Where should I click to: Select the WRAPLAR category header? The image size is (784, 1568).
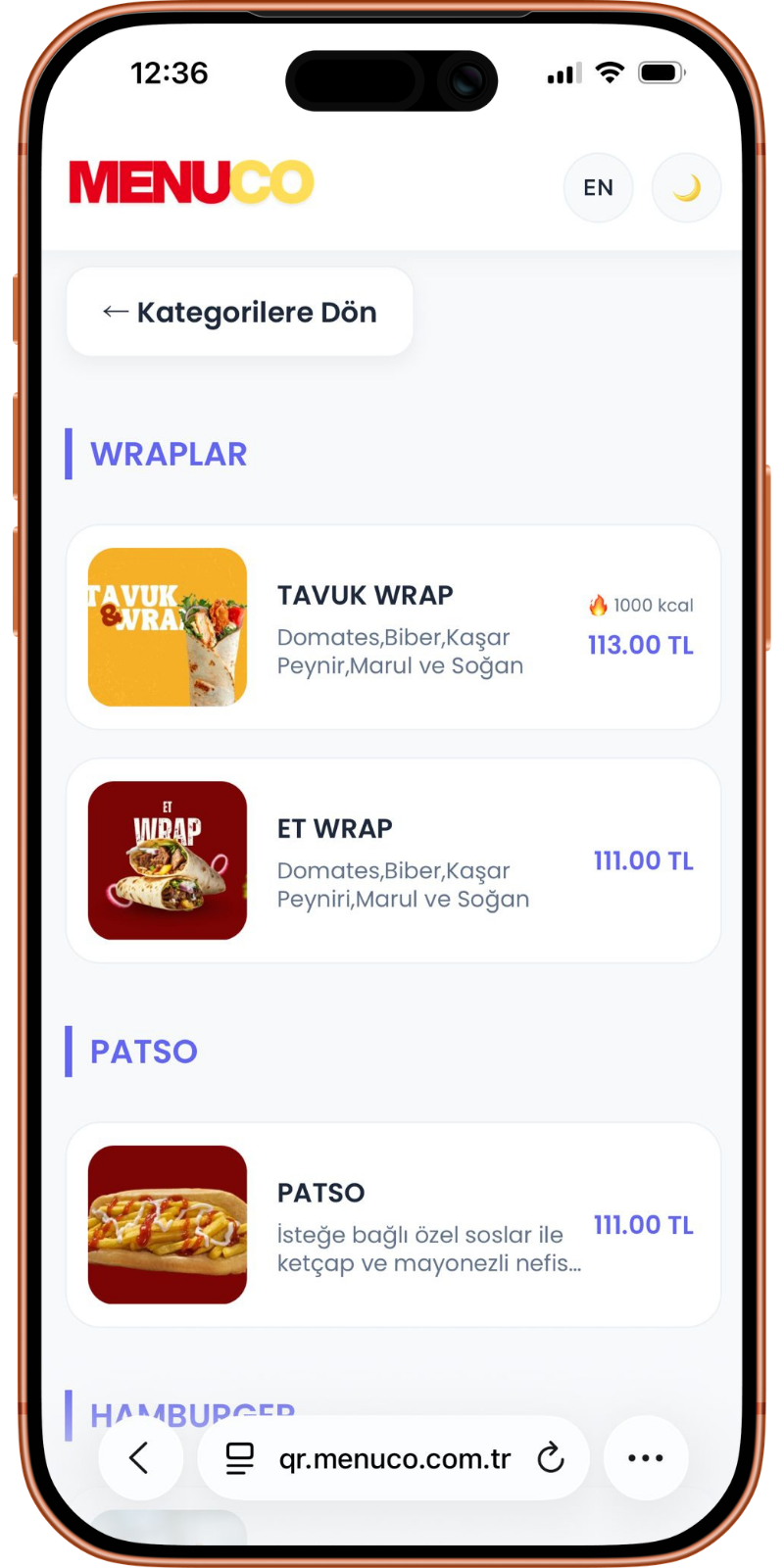coord(168,454)
